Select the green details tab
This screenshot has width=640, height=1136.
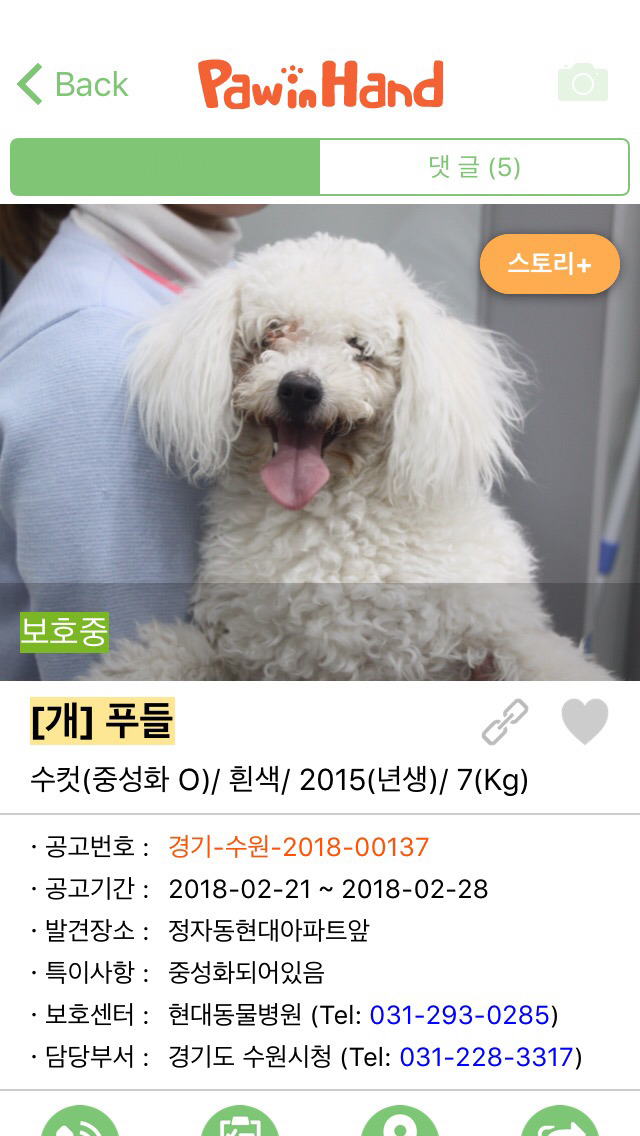[x=165, y=167]
